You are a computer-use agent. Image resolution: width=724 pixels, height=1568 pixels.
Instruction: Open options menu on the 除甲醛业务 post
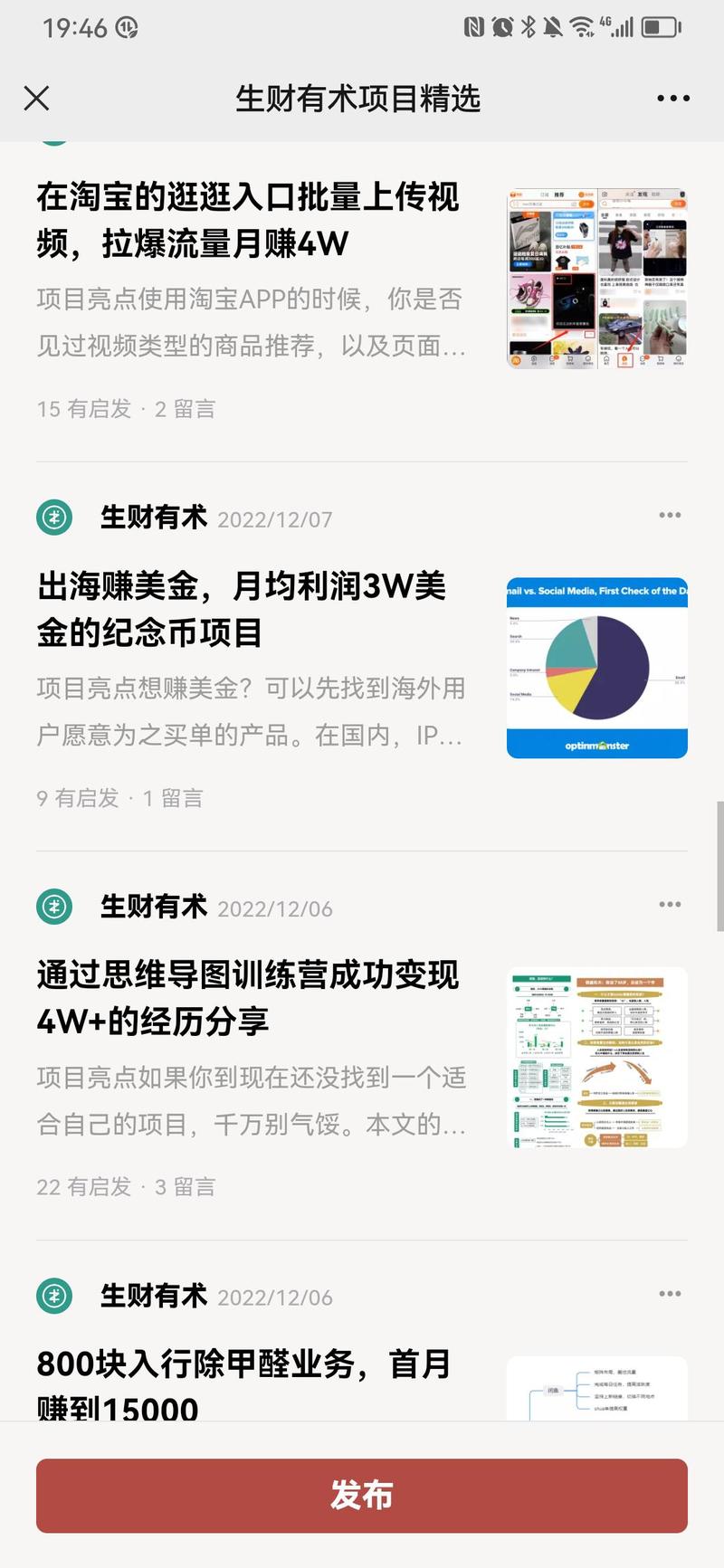670,1294
